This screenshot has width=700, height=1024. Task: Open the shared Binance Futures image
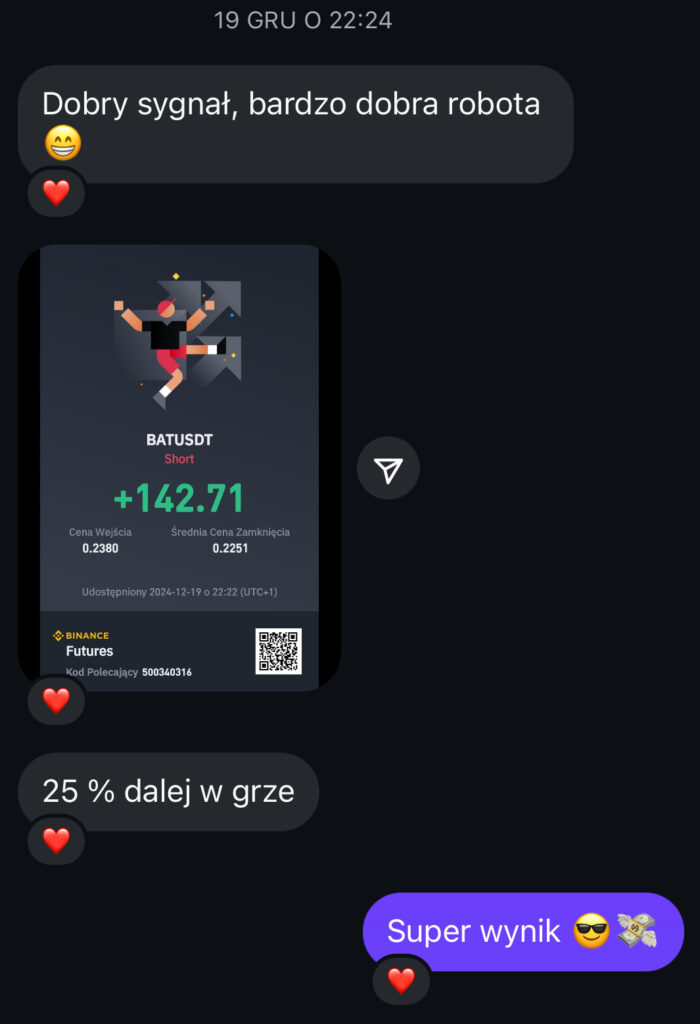point(179,466)
